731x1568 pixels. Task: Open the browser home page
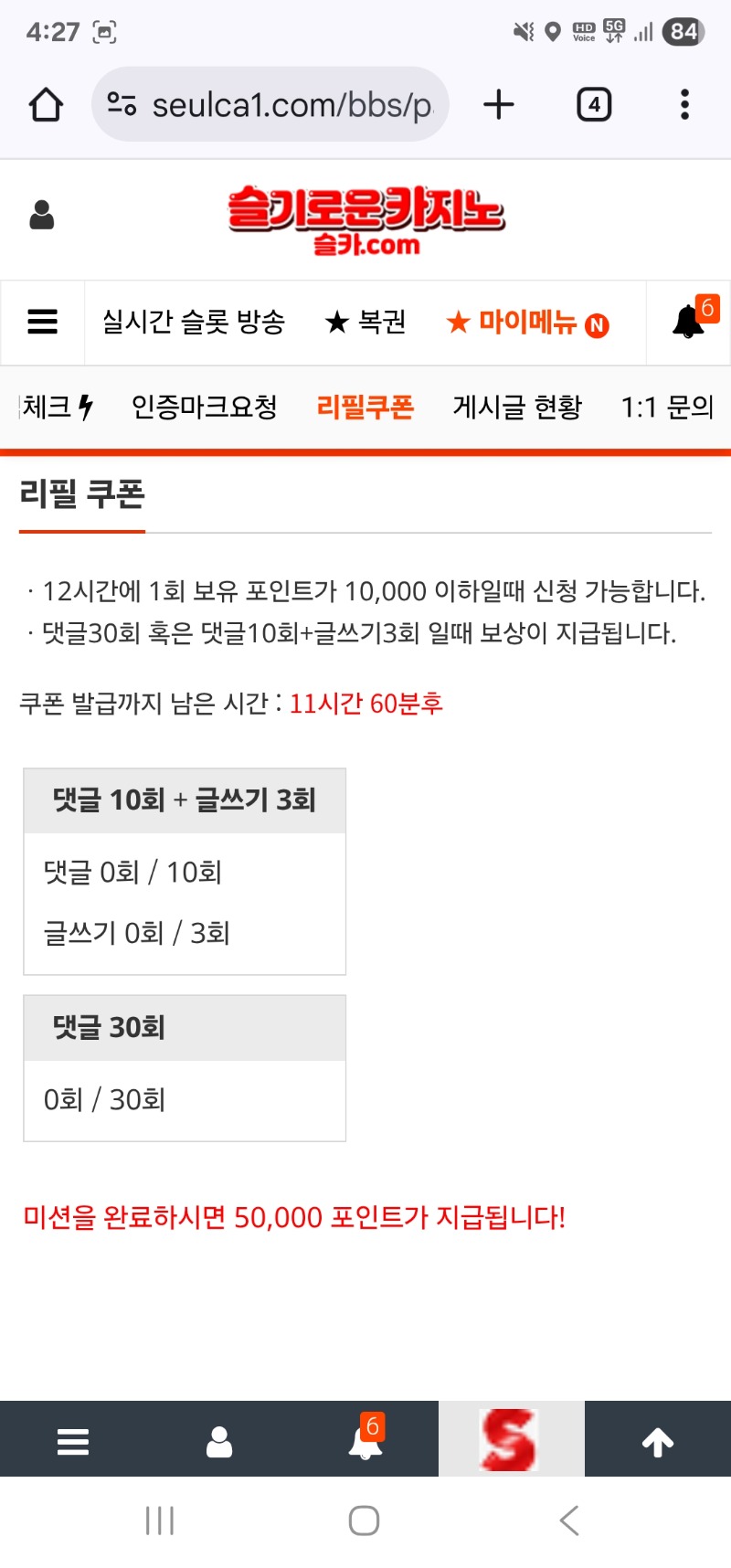coord(46,105)
